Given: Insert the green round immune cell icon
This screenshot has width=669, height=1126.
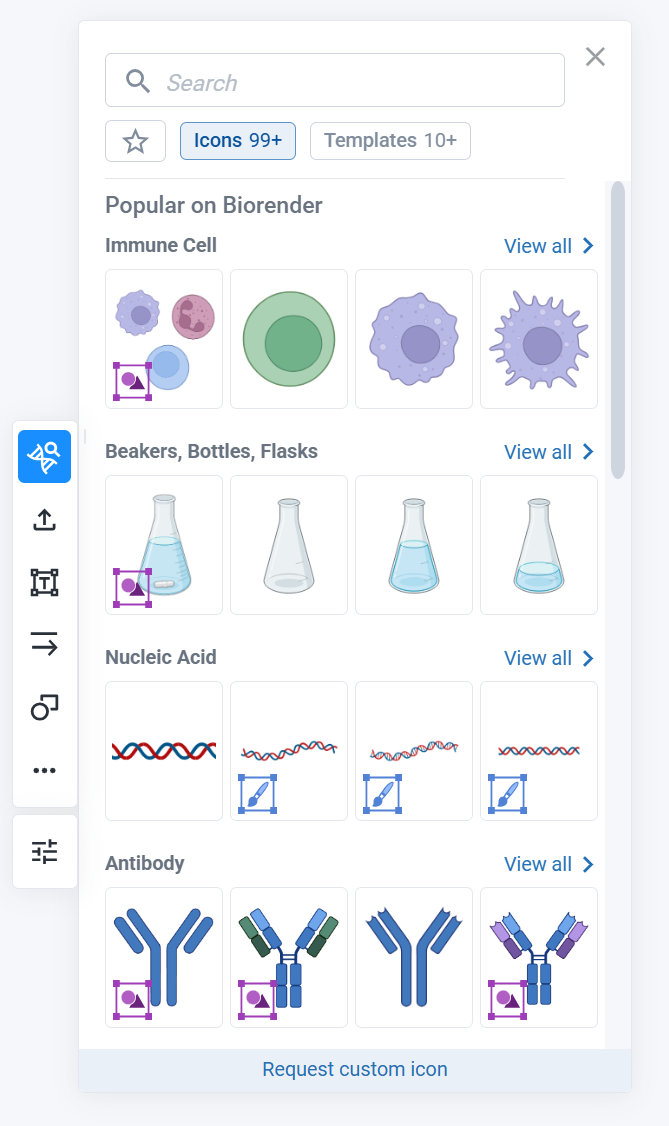Looking at the screenshot, I should pyautogui.click(x=289, y=339).
